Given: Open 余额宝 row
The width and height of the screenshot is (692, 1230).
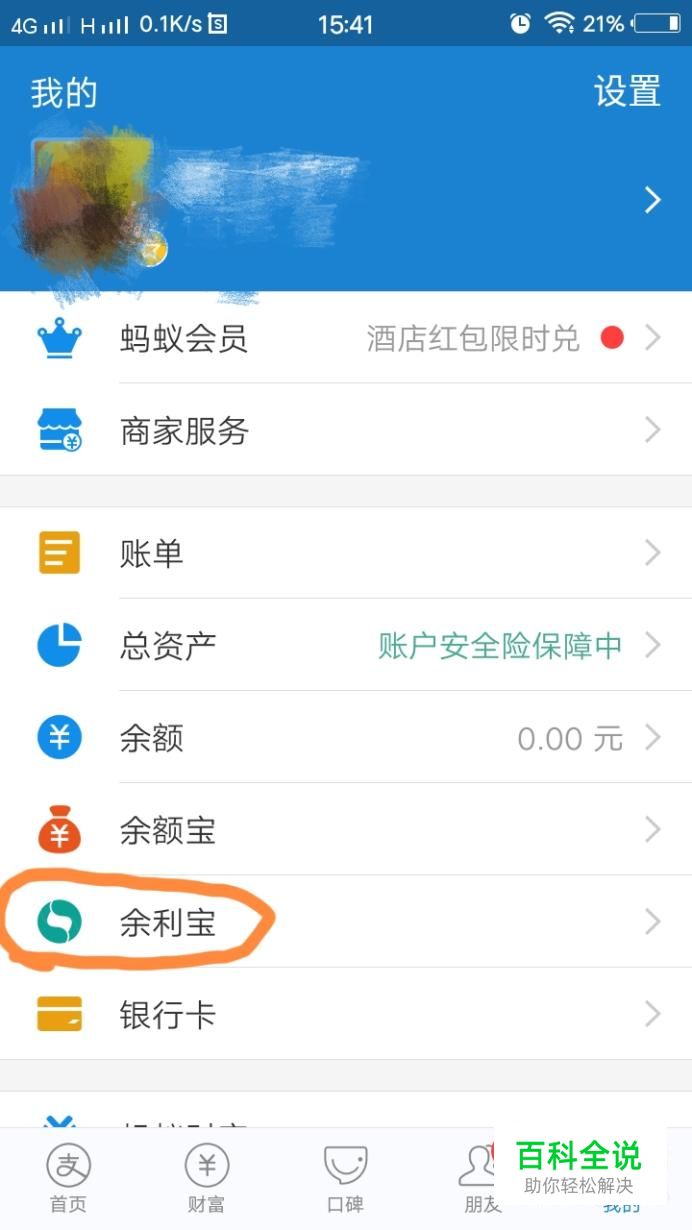Looking at the screenshot, I should click(x=346, y=830).
